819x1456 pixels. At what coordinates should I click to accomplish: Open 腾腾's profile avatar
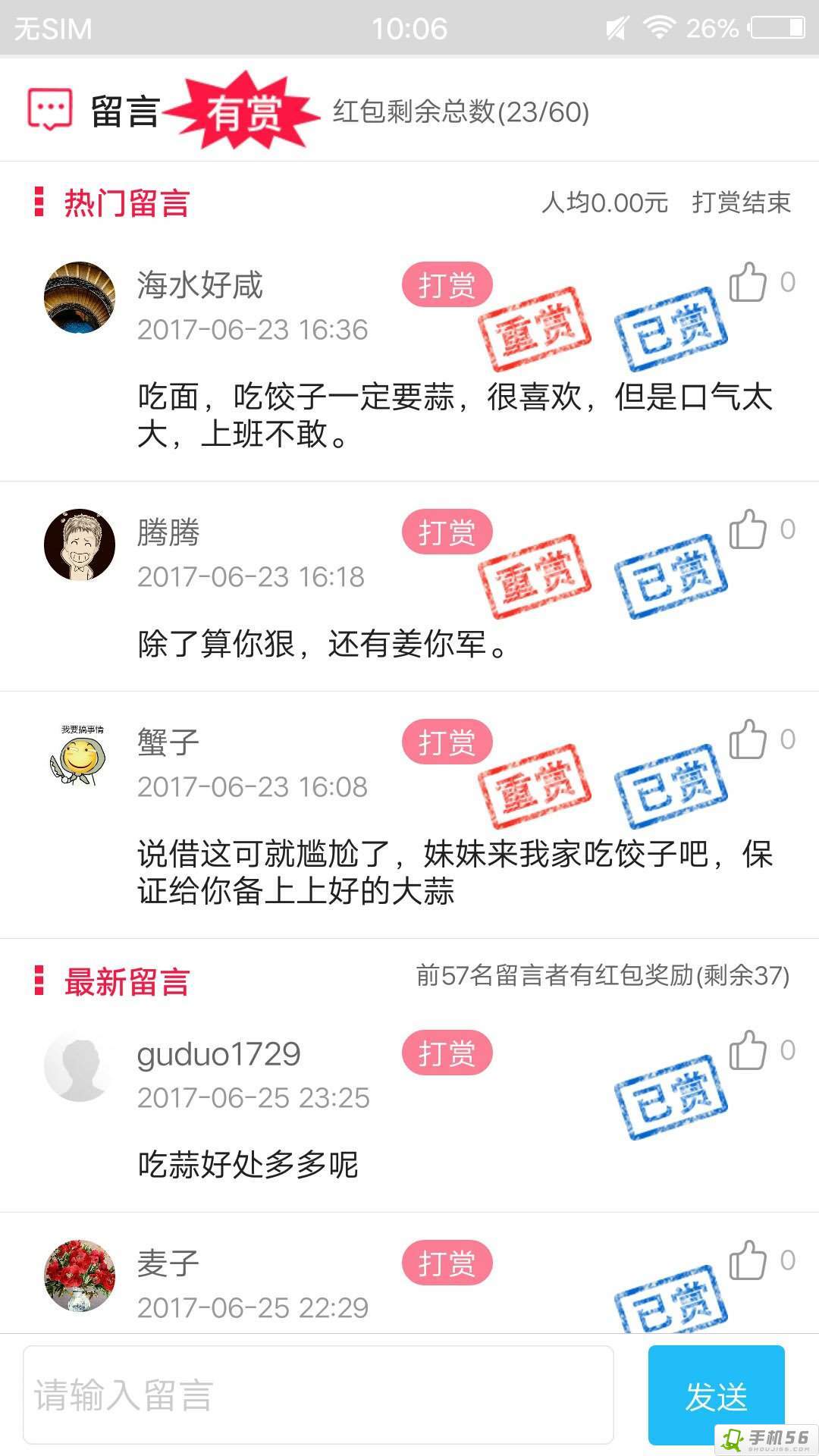point(80,544)
